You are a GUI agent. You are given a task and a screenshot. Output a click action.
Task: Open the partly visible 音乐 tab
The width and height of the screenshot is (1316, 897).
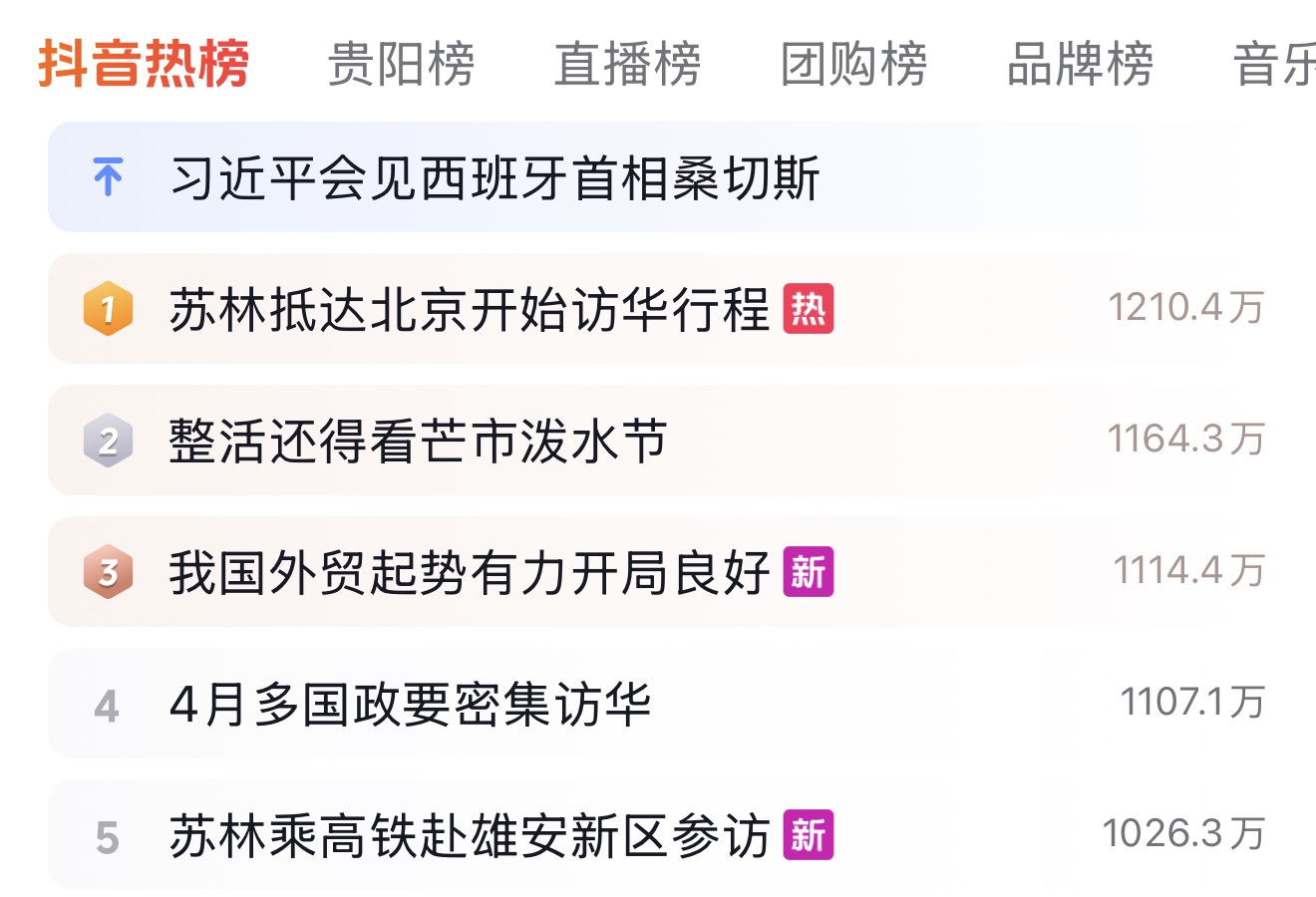pyautogui.click(x=1274, y=65)
